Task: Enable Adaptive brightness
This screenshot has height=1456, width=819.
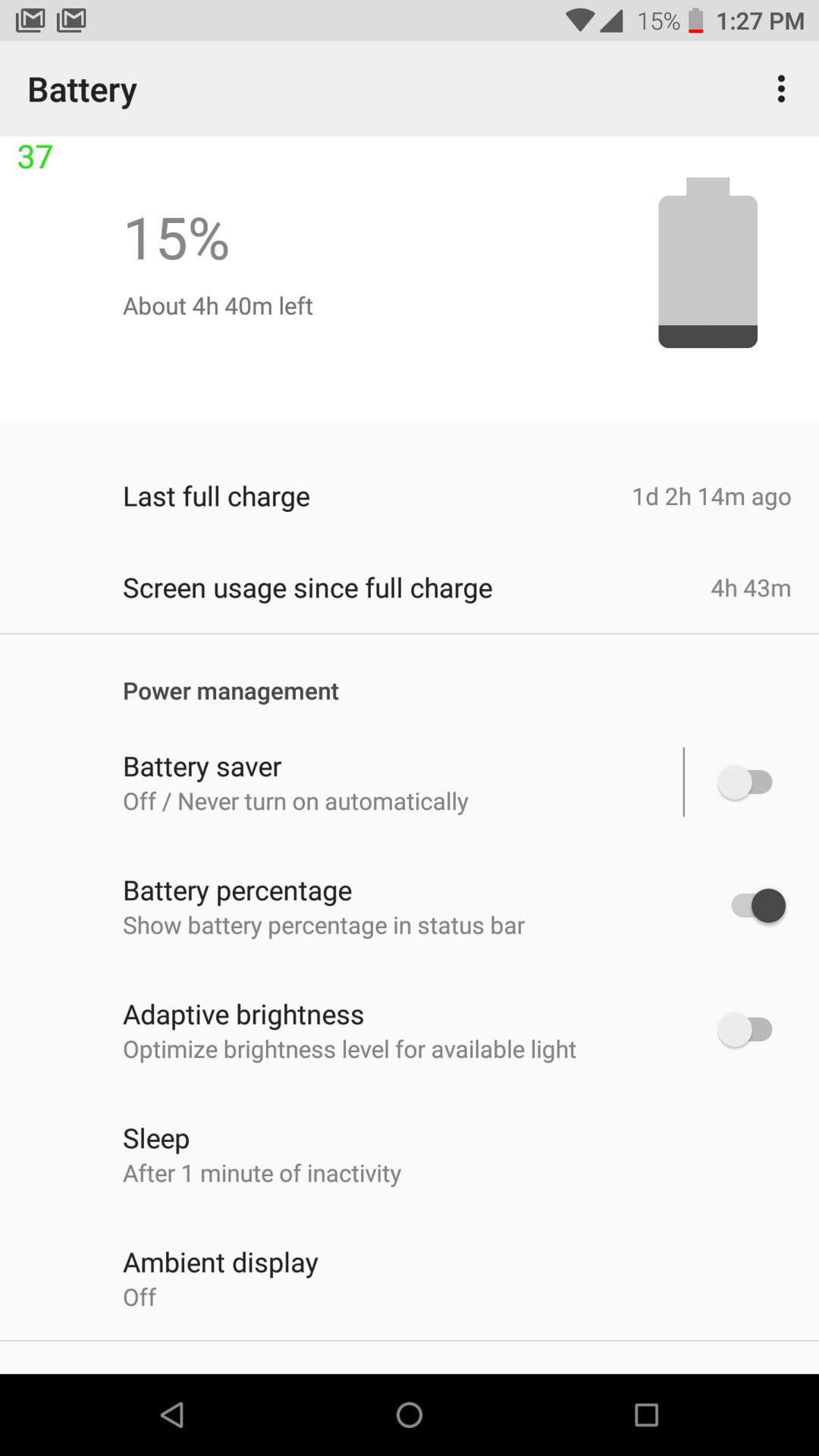Action: point(745,1030)
